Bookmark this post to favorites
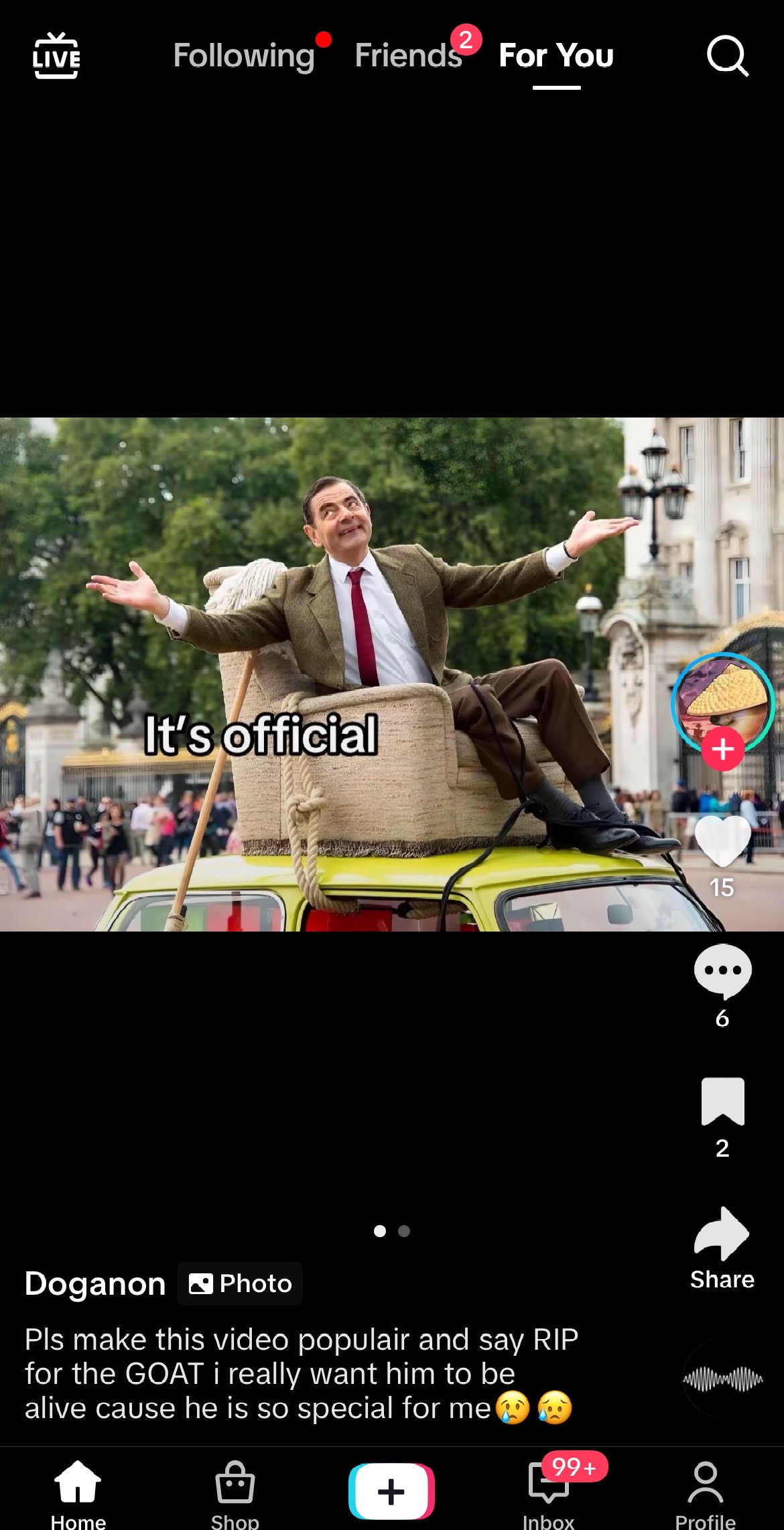Viewport: 784px width, 1530px height. (722, 1101)
